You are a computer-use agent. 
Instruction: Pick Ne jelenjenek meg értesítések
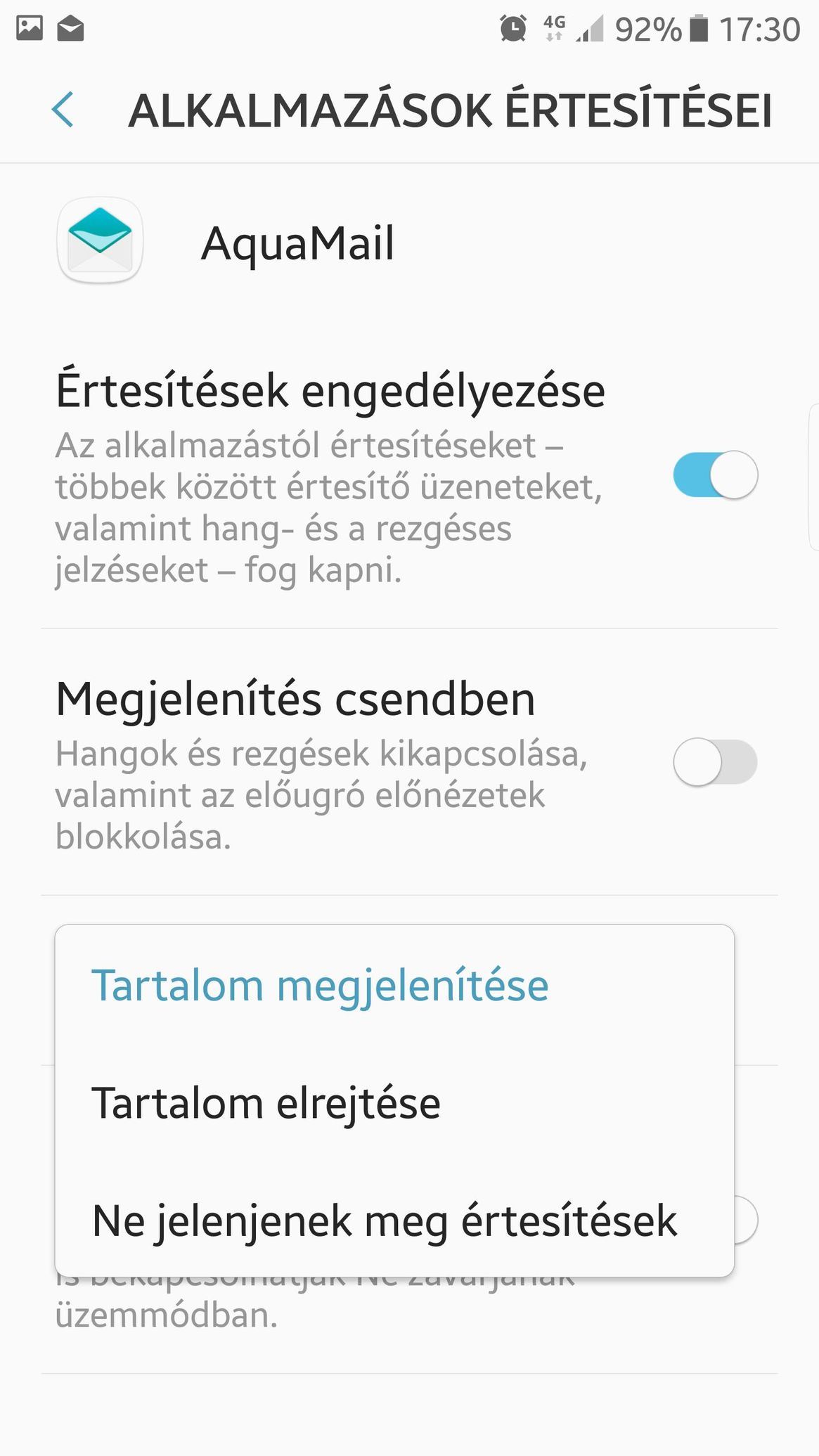[x=394, y=1220]
